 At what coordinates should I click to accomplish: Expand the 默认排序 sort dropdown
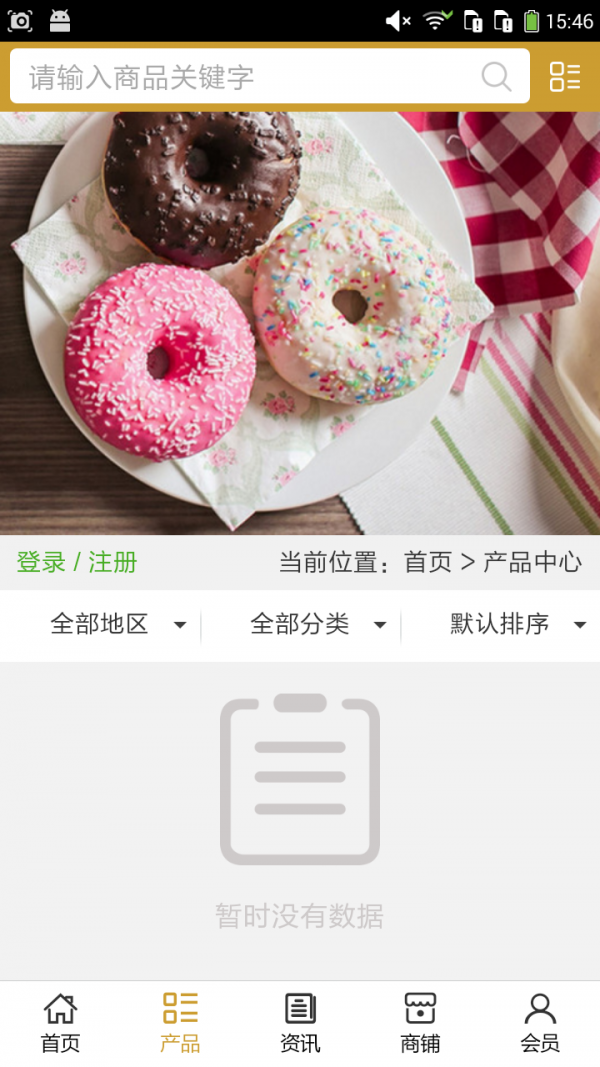[x=515, y=625]
